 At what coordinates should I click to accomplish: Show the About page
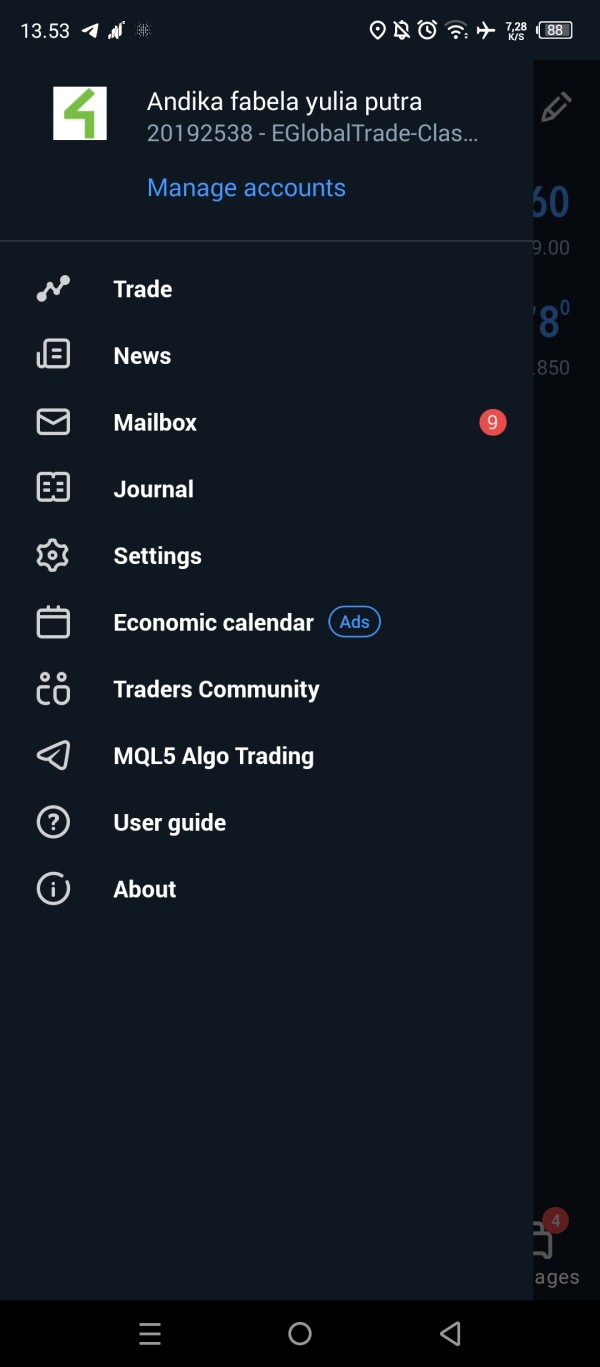click(266, 889)
